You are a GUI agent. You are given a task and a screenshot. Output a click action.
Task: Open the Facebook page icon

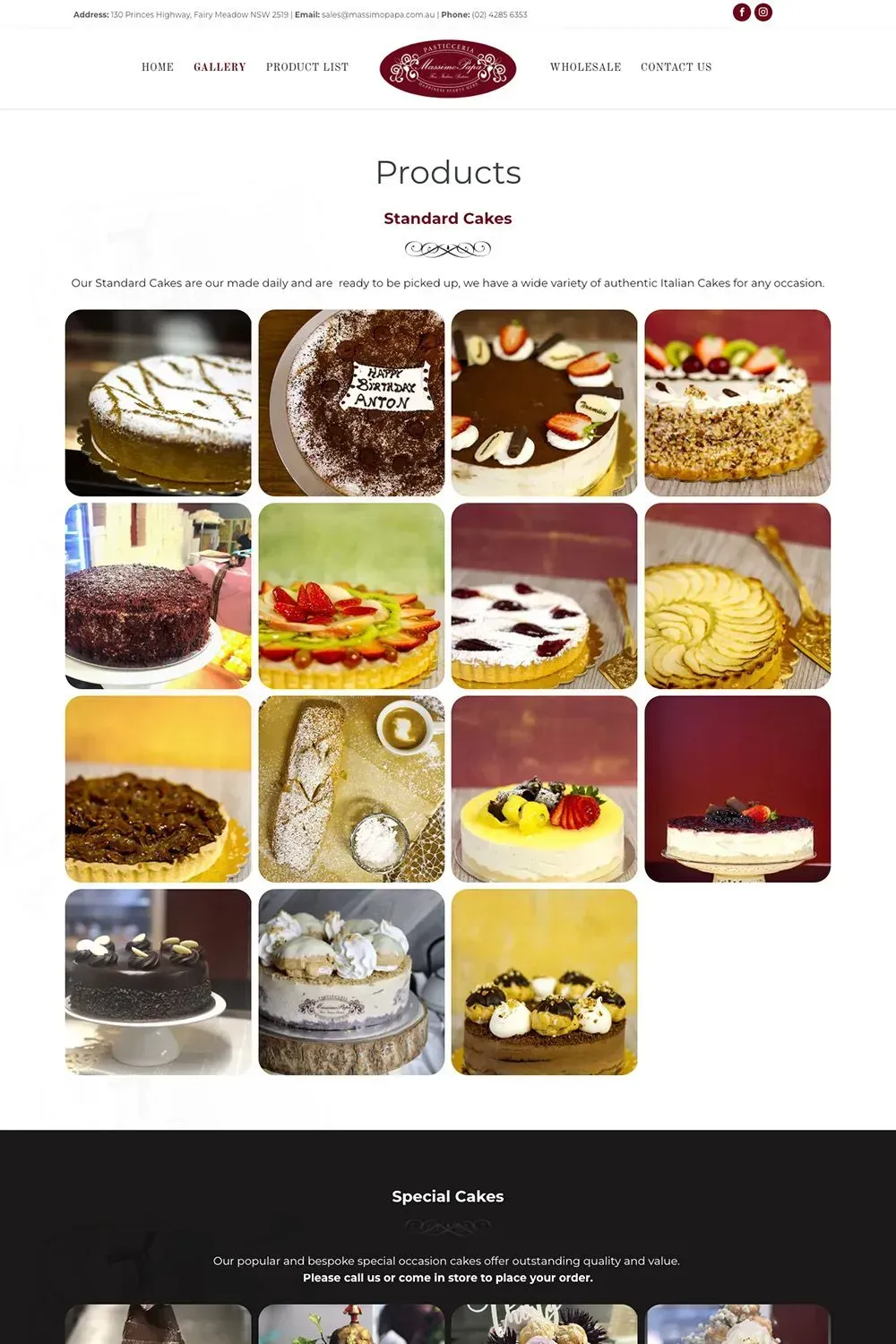[x=742, y=13]
